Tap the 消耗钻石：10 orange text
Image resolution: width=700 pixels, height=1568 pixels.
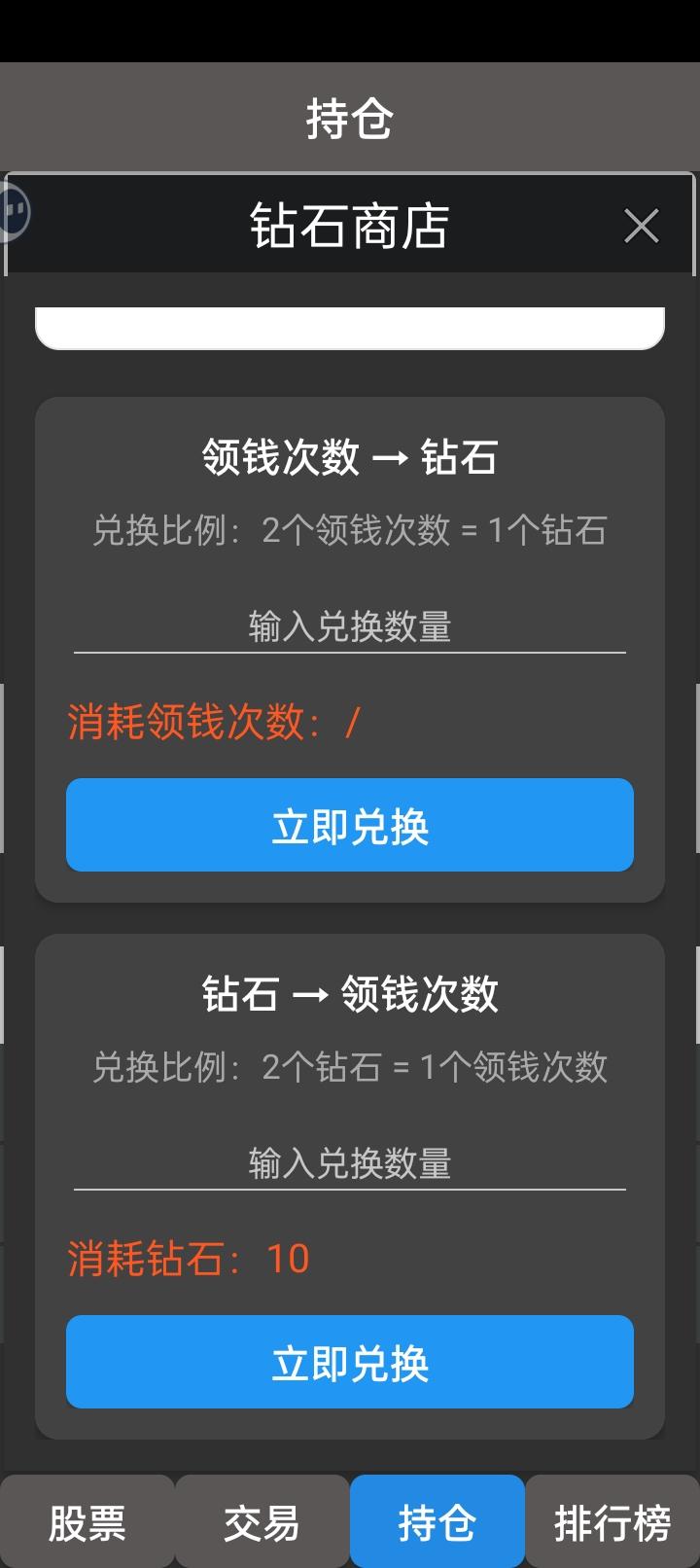188,1258
